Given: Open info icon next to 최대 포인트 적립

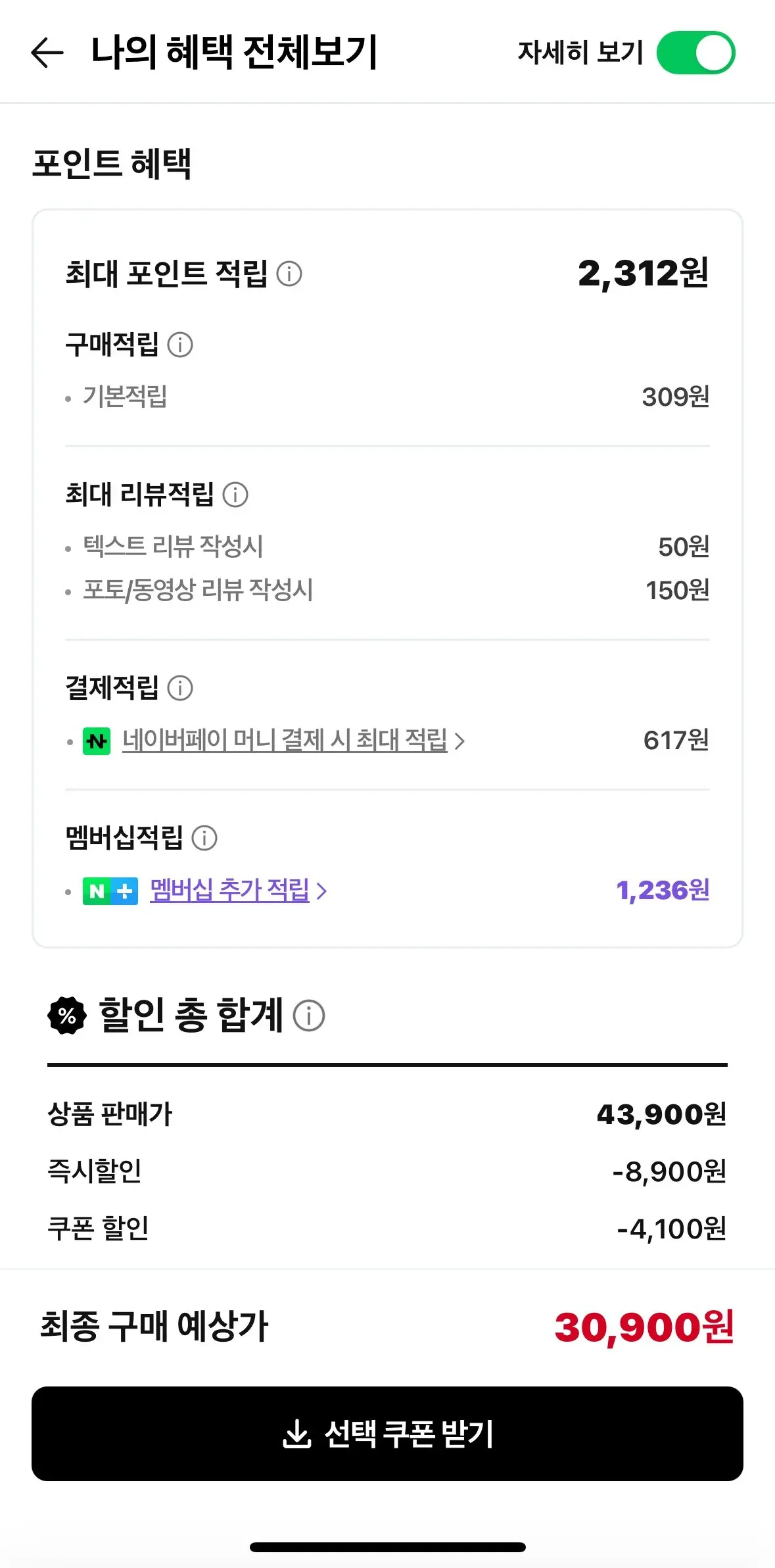Looking at the screenshot, I should coord(289,274).
